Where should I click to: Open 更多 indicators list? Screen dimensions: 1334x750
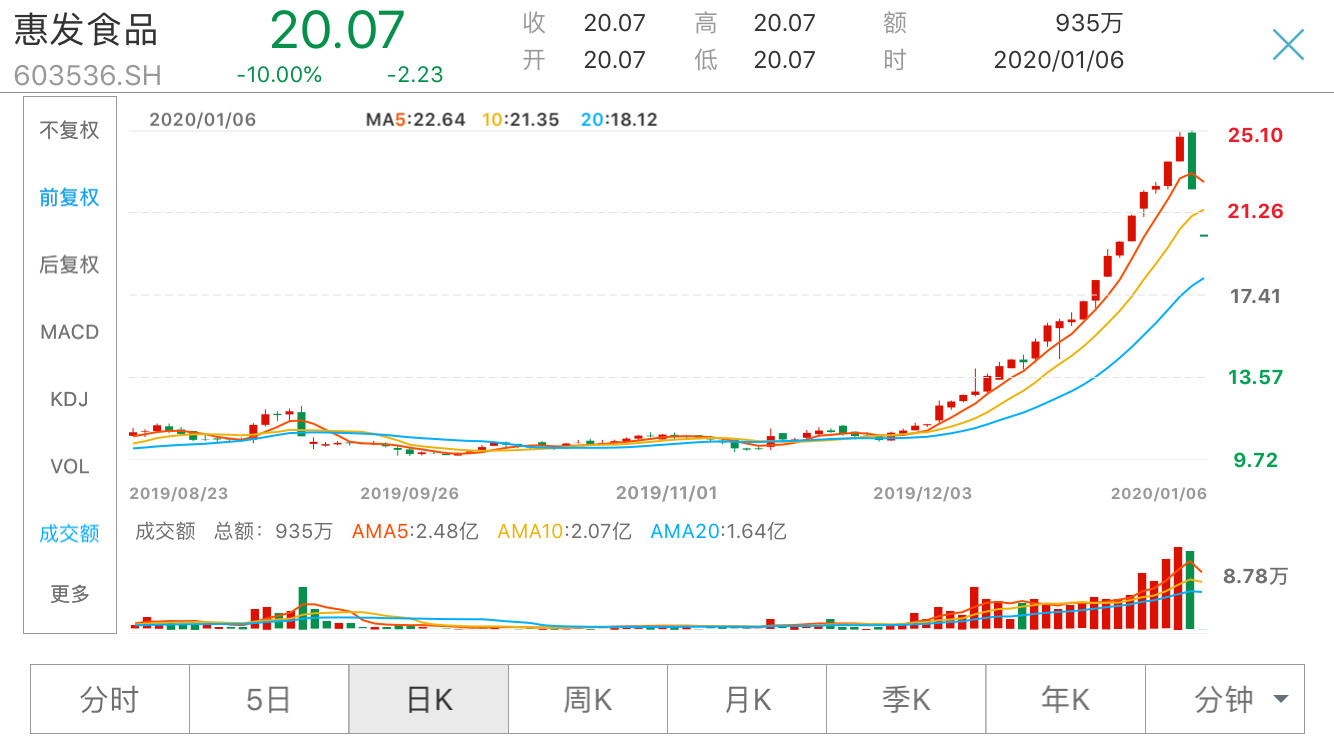[x=70, y=594]
